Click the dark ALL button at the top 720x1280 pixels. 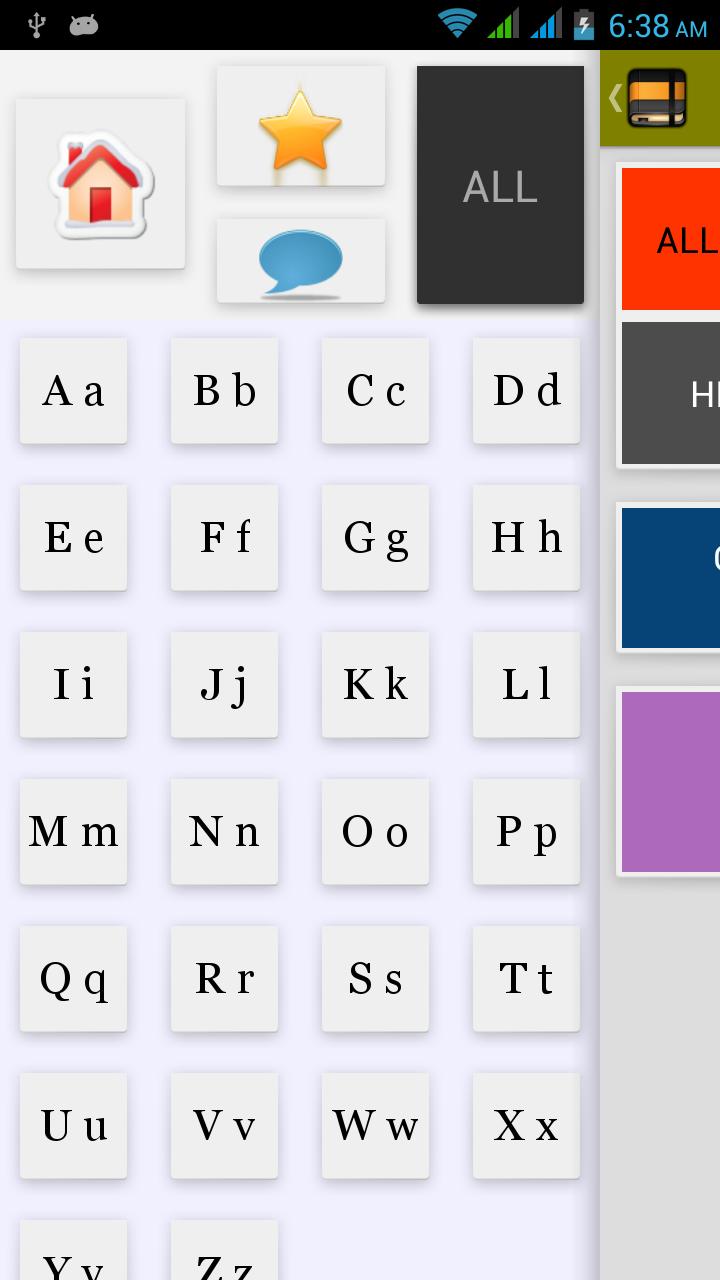click(500, 185)
